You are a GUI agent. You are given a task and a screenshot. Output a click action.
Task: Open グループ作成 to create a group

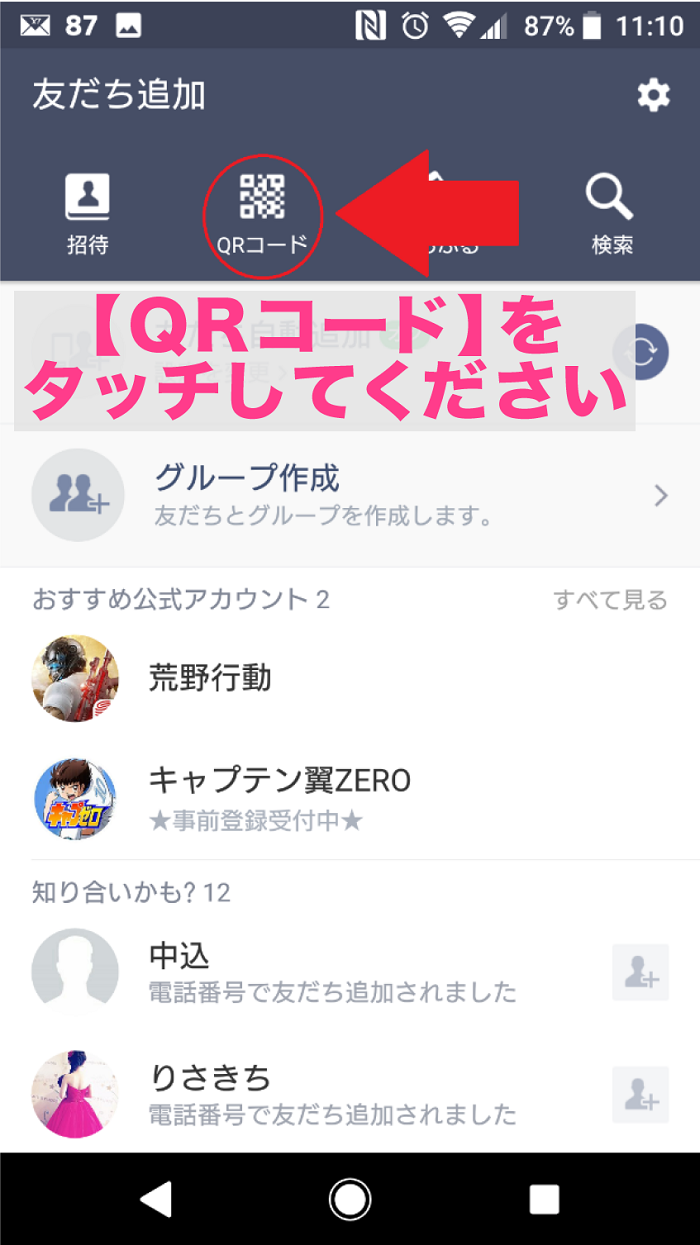click(x=350, y=495)
